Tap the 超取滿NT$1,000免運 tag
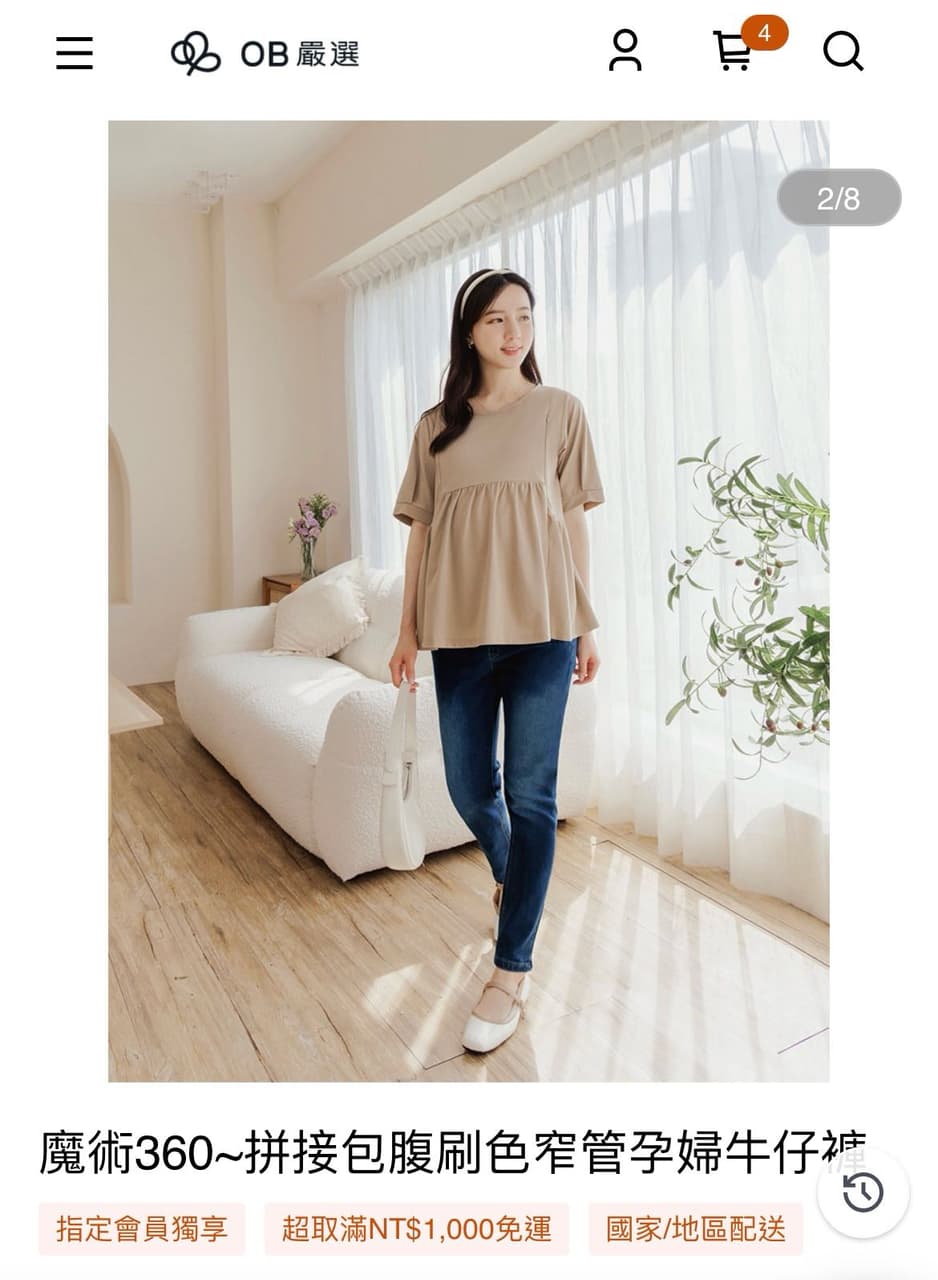938x1280 pixels. click(x=416, y=1228)
